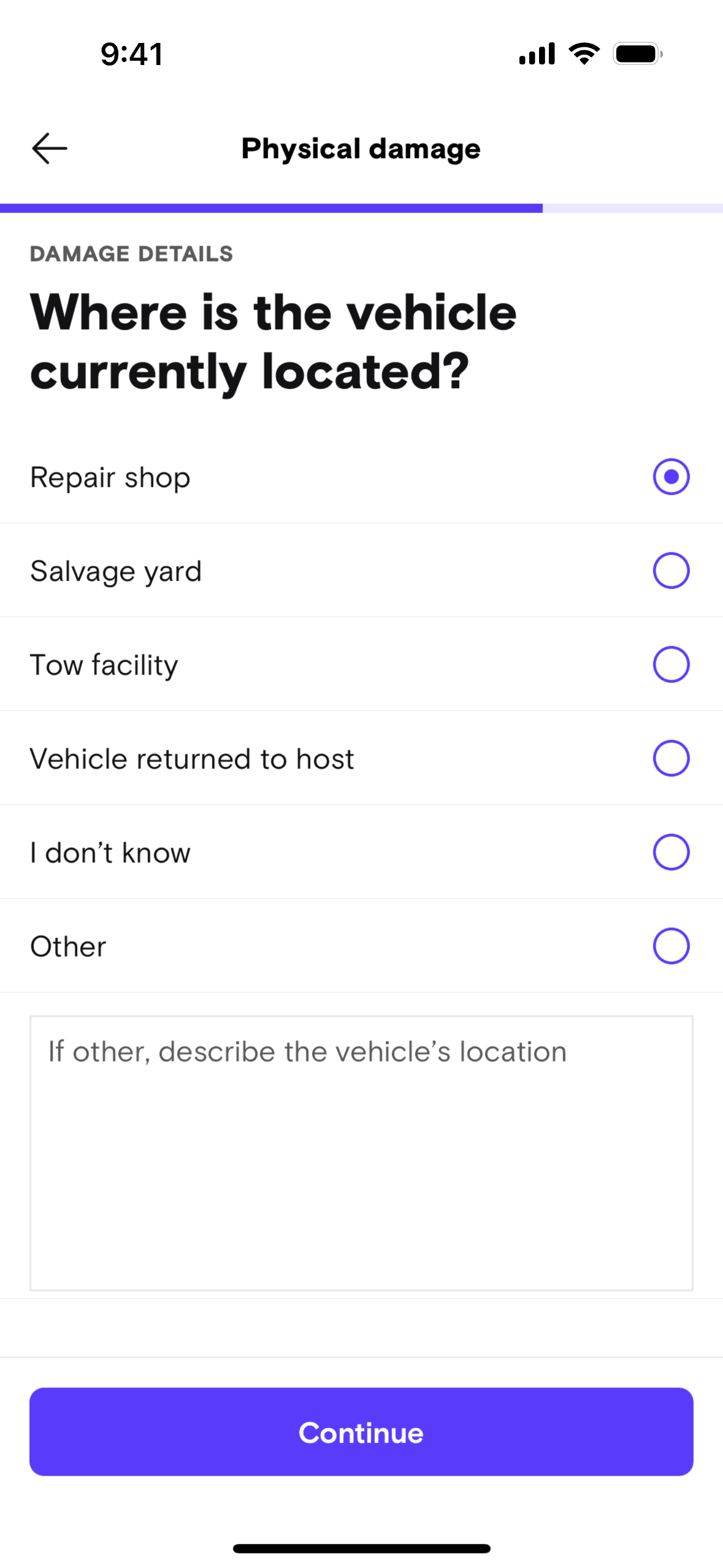Focus the vehicle location description field
The image size is (723, 1568).
coord(361,1152)
